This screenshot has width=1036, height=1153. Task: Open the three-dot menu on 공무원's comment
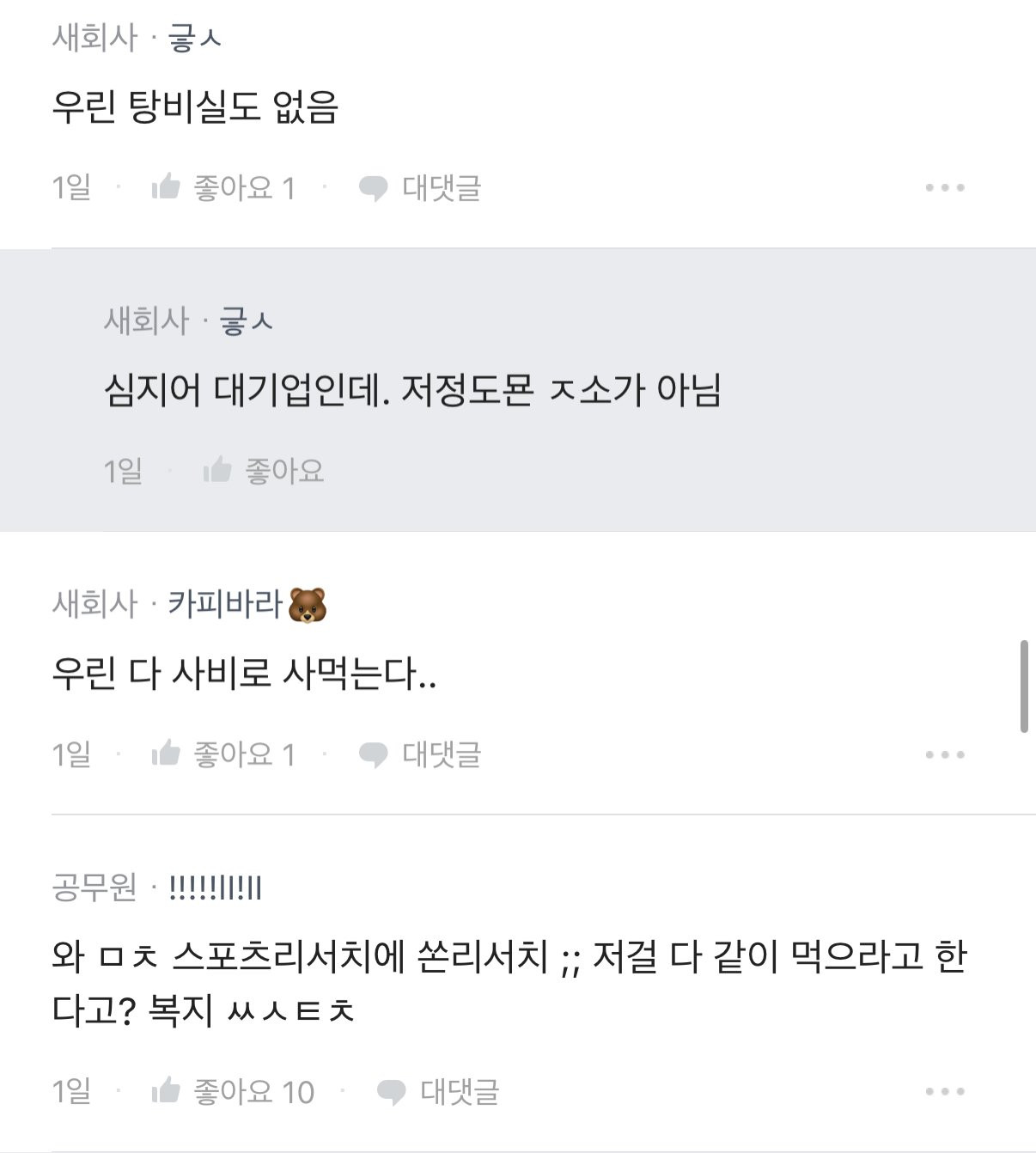click(x=945, y=1090)
